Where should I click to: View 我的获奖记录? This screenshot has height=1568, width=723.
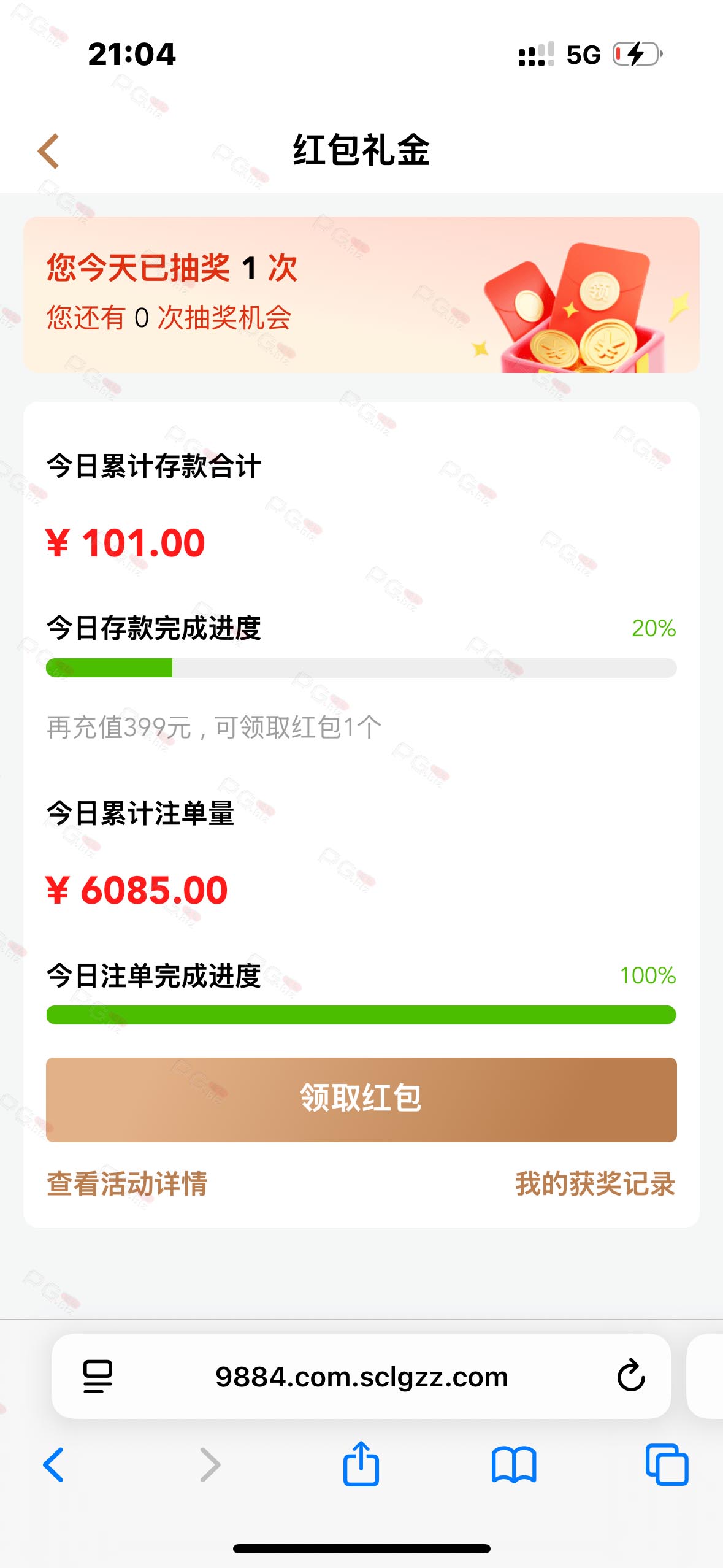595,1183
